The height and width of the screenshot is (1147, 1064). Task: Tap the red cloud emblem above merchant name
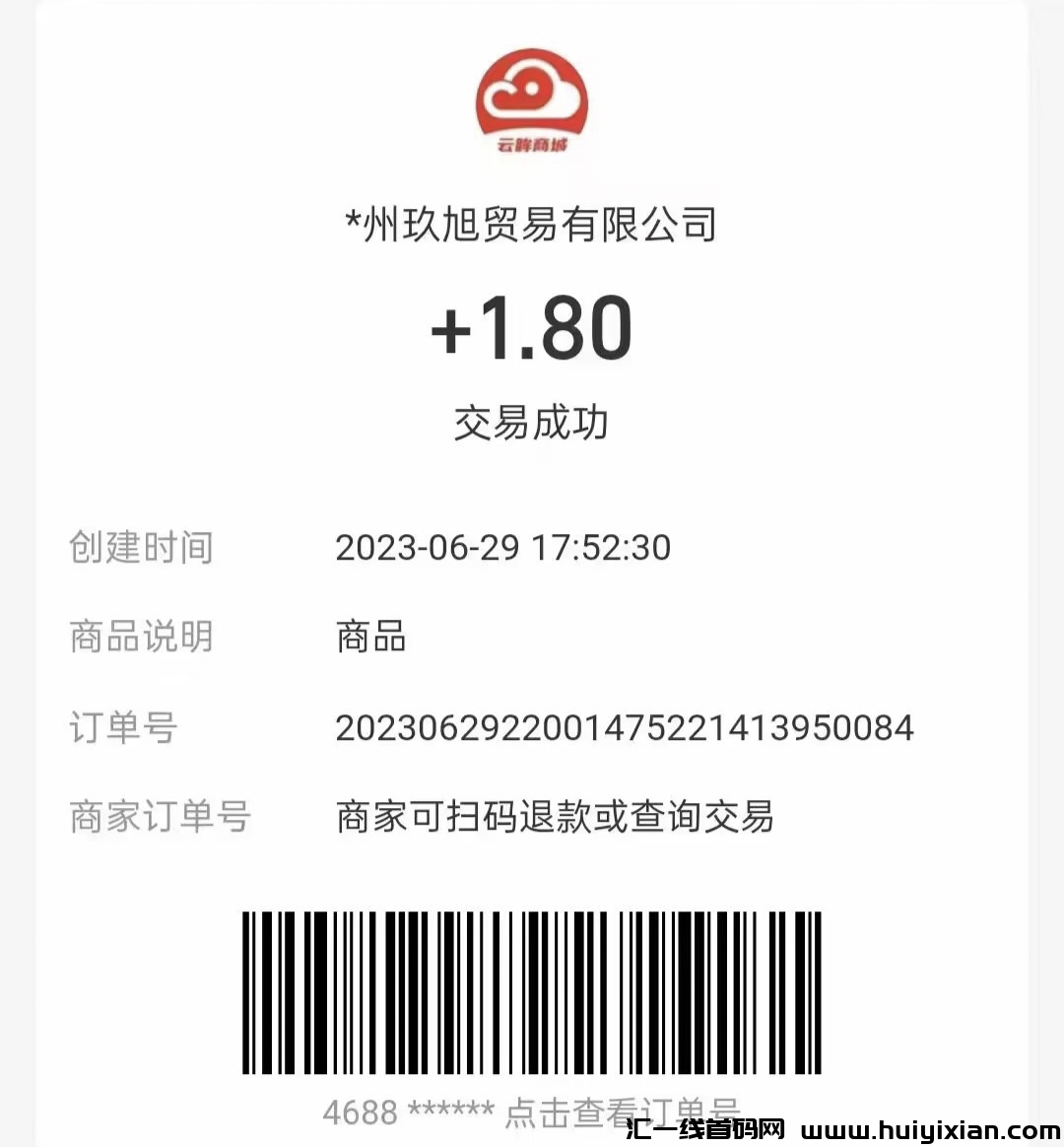point(531,94)
